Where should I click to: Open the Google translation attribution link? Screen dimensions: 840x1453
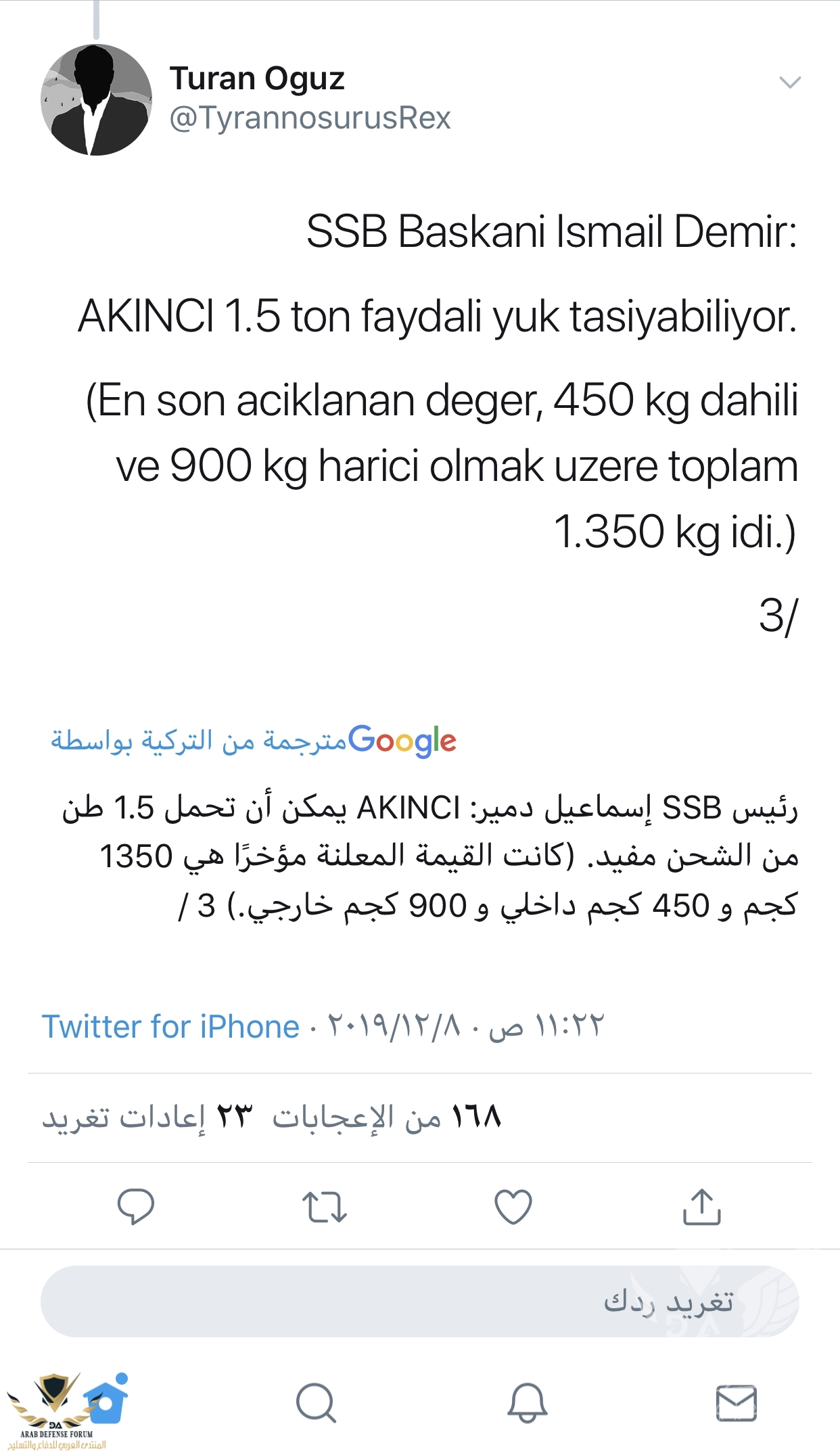click(254, 741)
